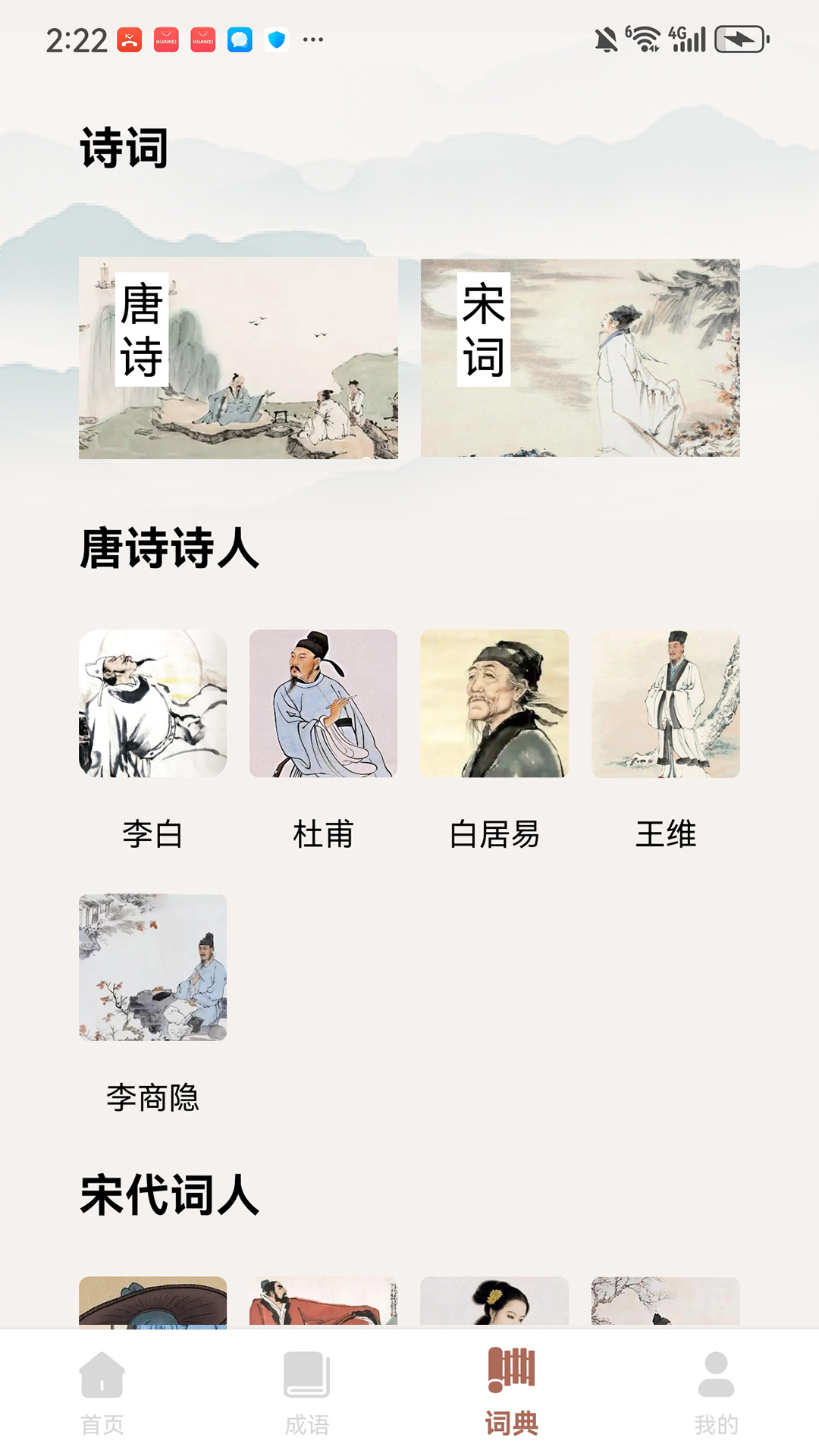Open the 宋词 Song ci card

[x=580, y=358]
